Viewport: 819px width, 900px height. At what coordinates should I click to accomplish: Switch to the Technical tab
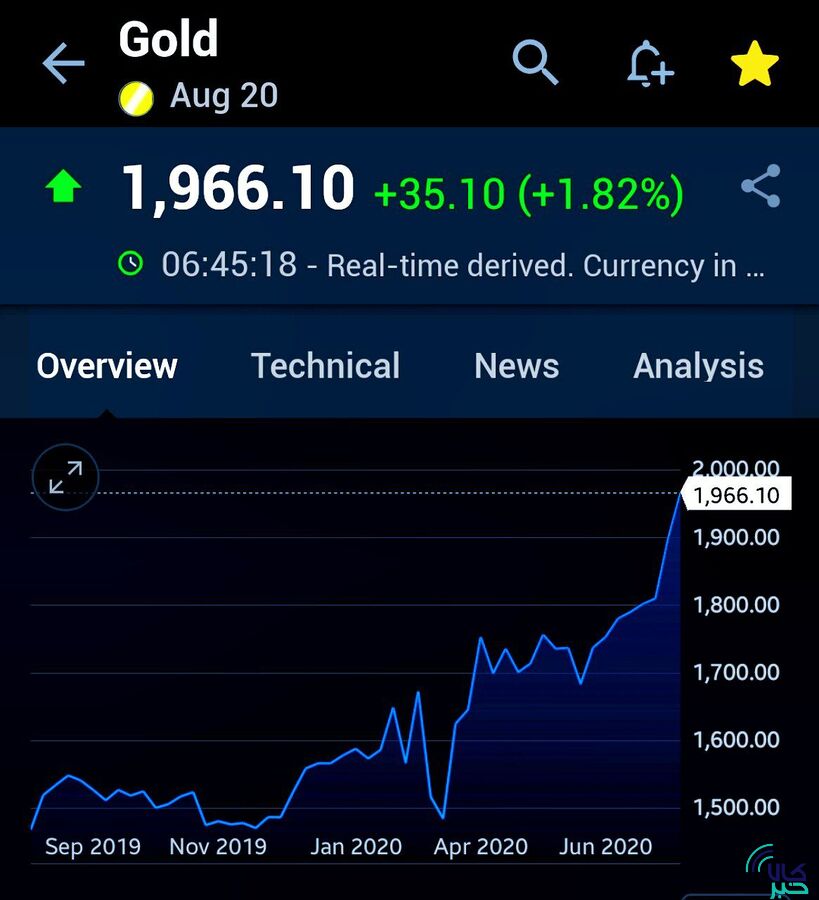click(x=325, y=366)
